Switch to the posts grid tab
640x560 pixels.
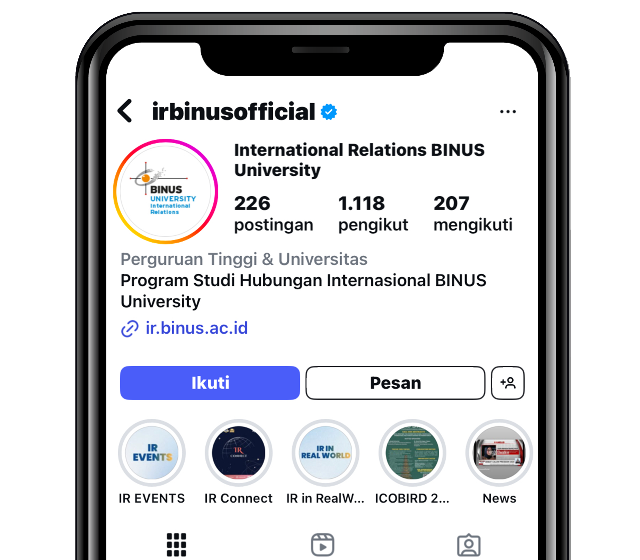pos(176,544)
